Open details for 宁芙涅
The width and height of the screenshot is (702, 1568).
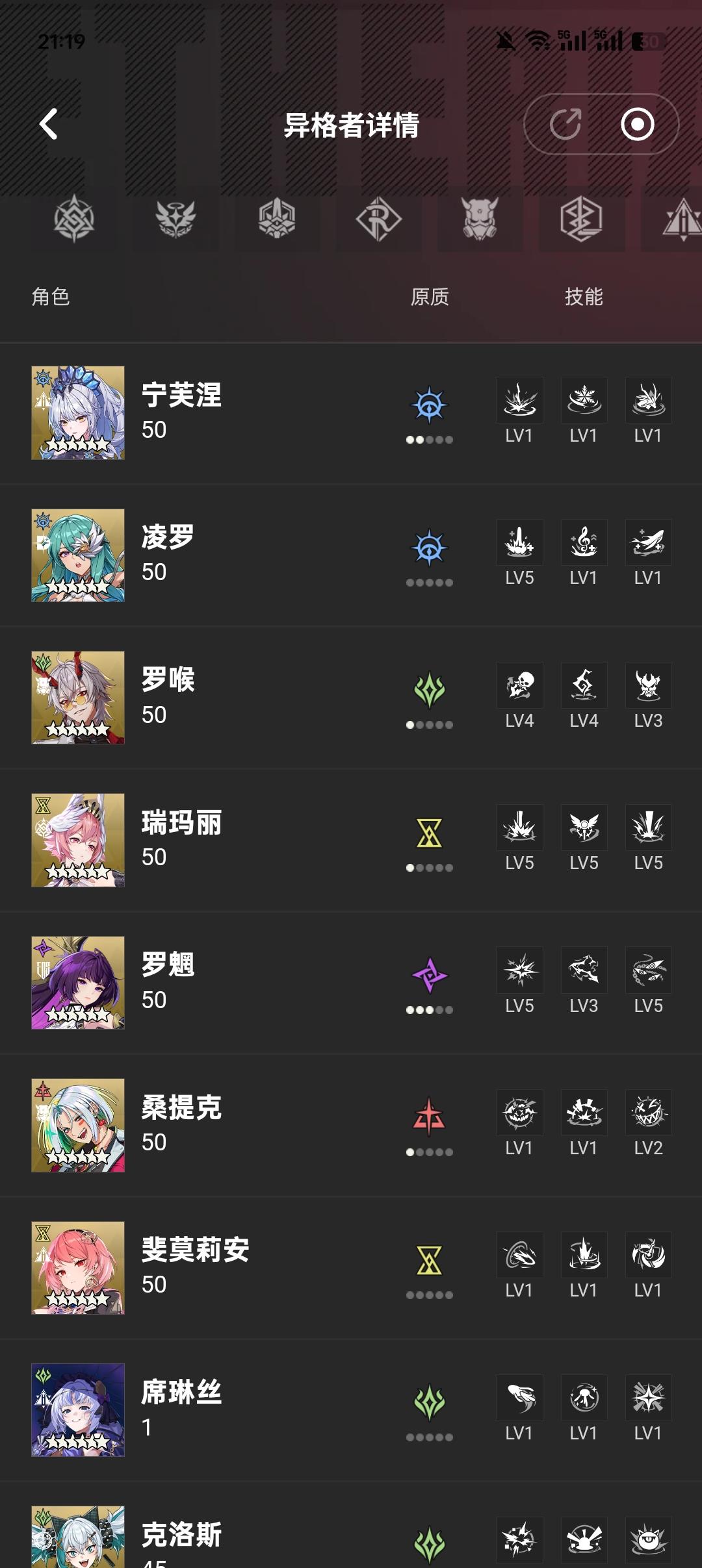click(351, 413)
